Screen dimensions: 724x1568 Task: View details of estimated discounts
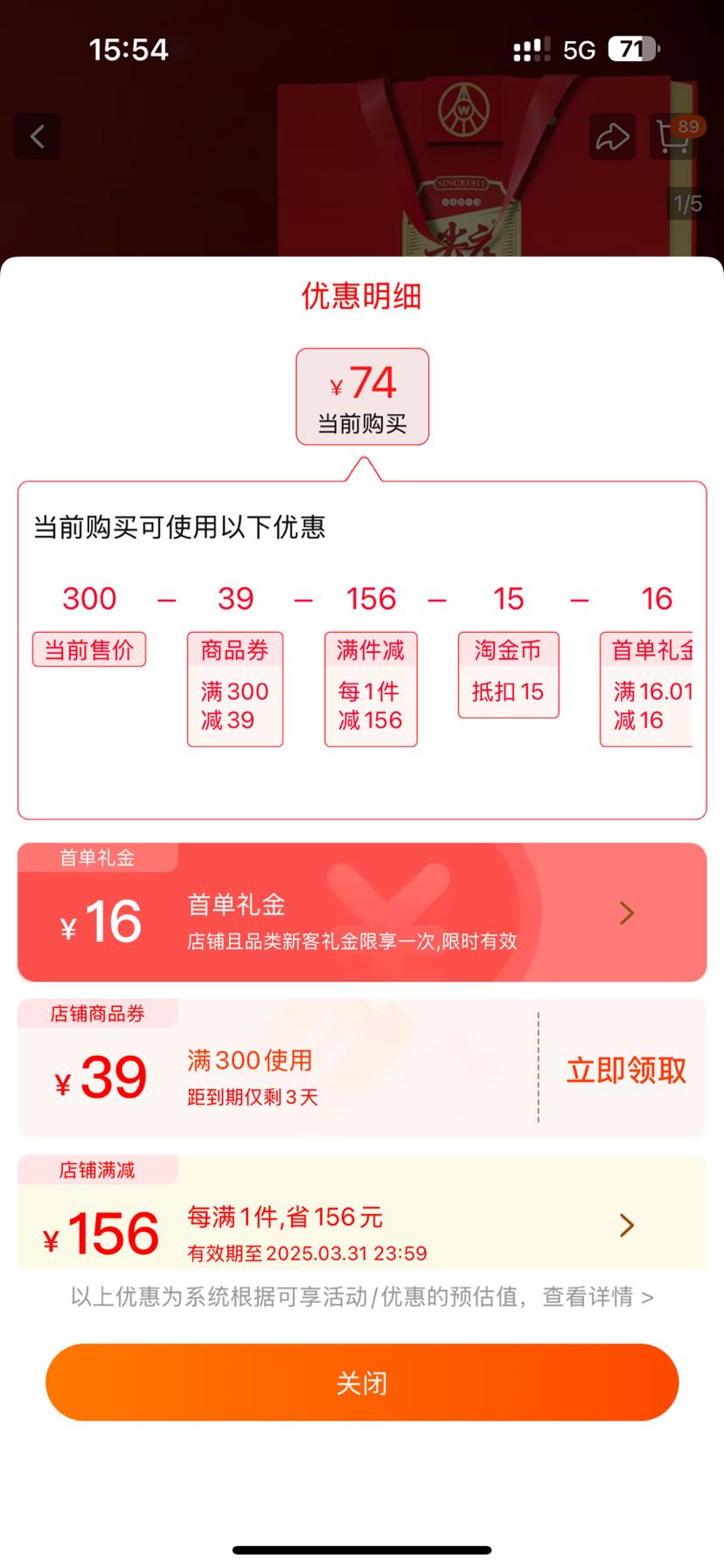coord(597,1297)
